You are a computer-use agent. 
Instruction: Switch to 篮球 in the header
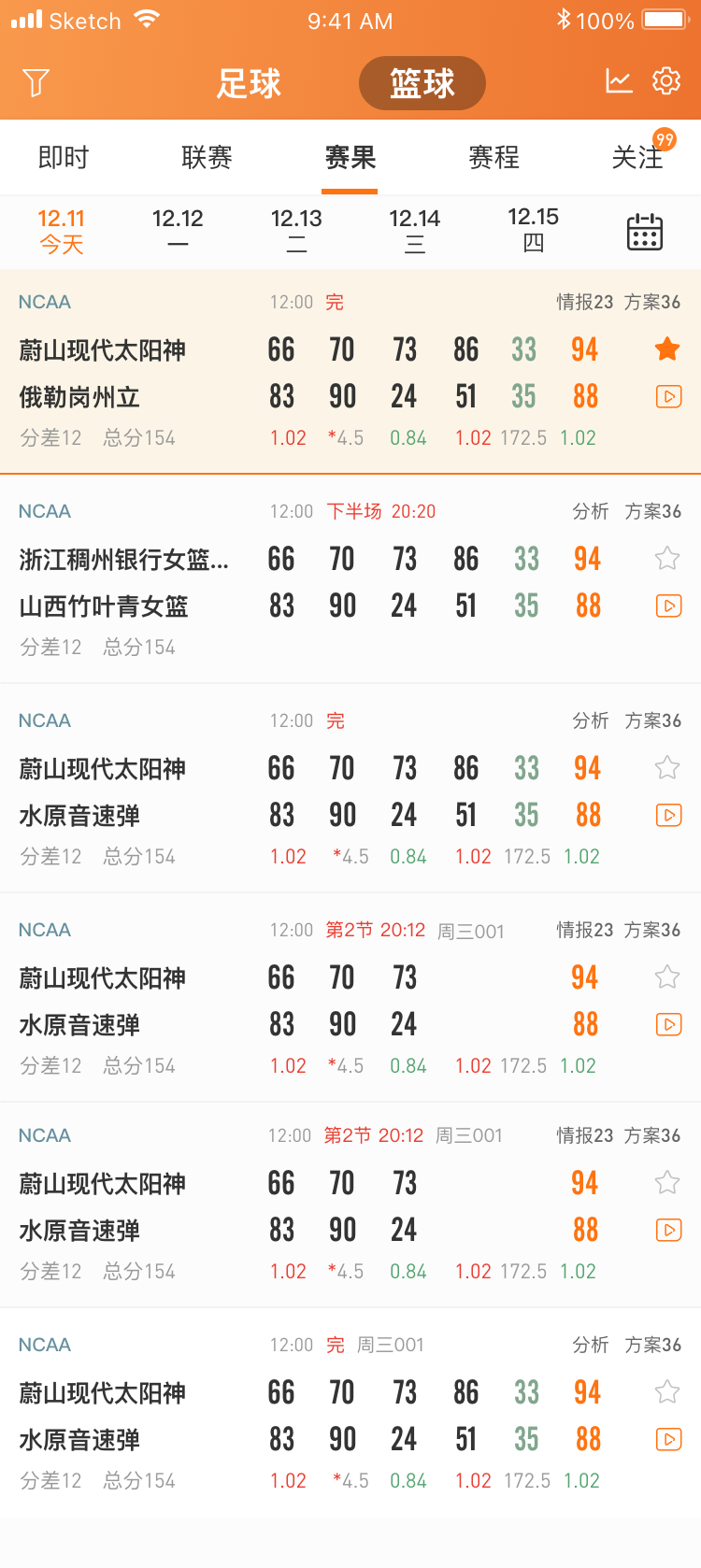coord(422,82)
